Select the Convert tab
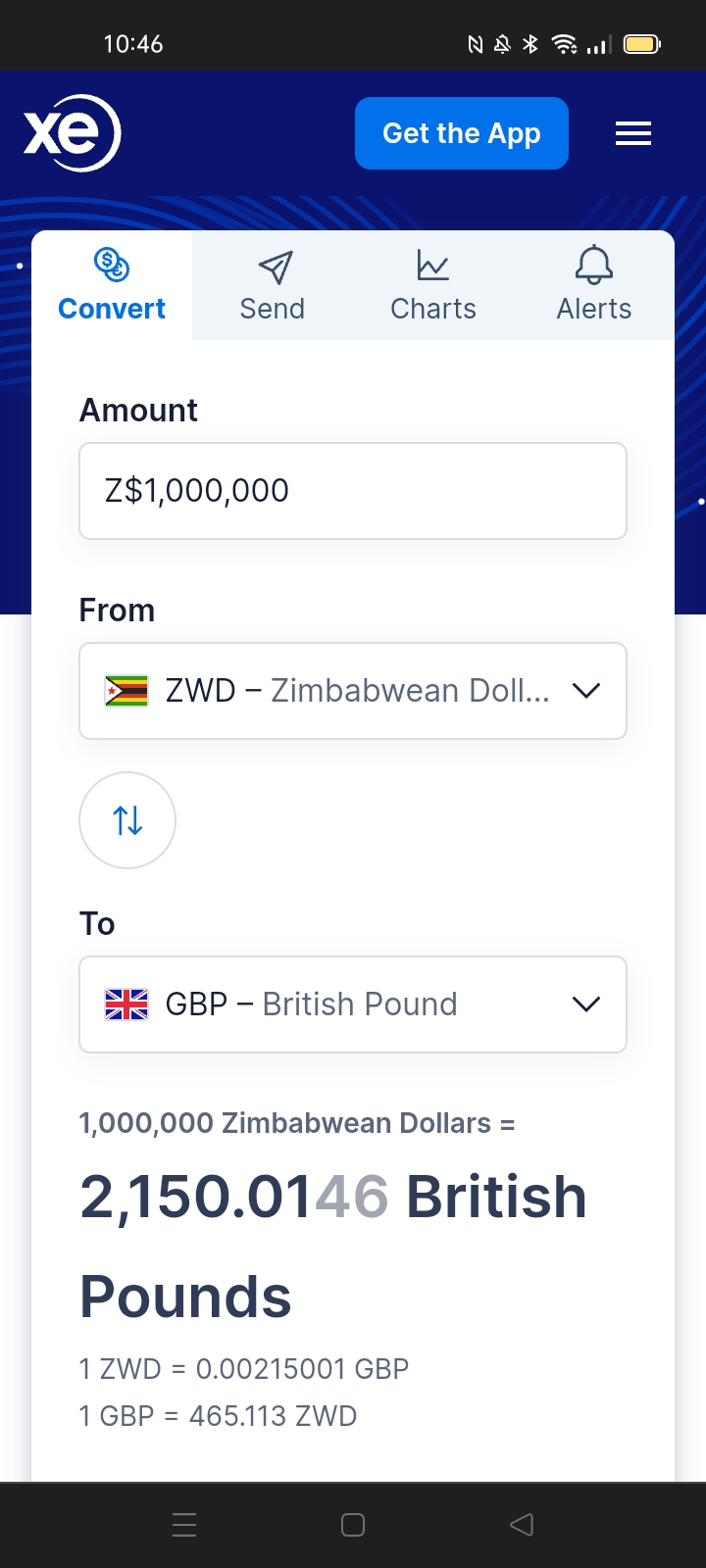This screenshot has width=706, height=1568. (112, 286)
